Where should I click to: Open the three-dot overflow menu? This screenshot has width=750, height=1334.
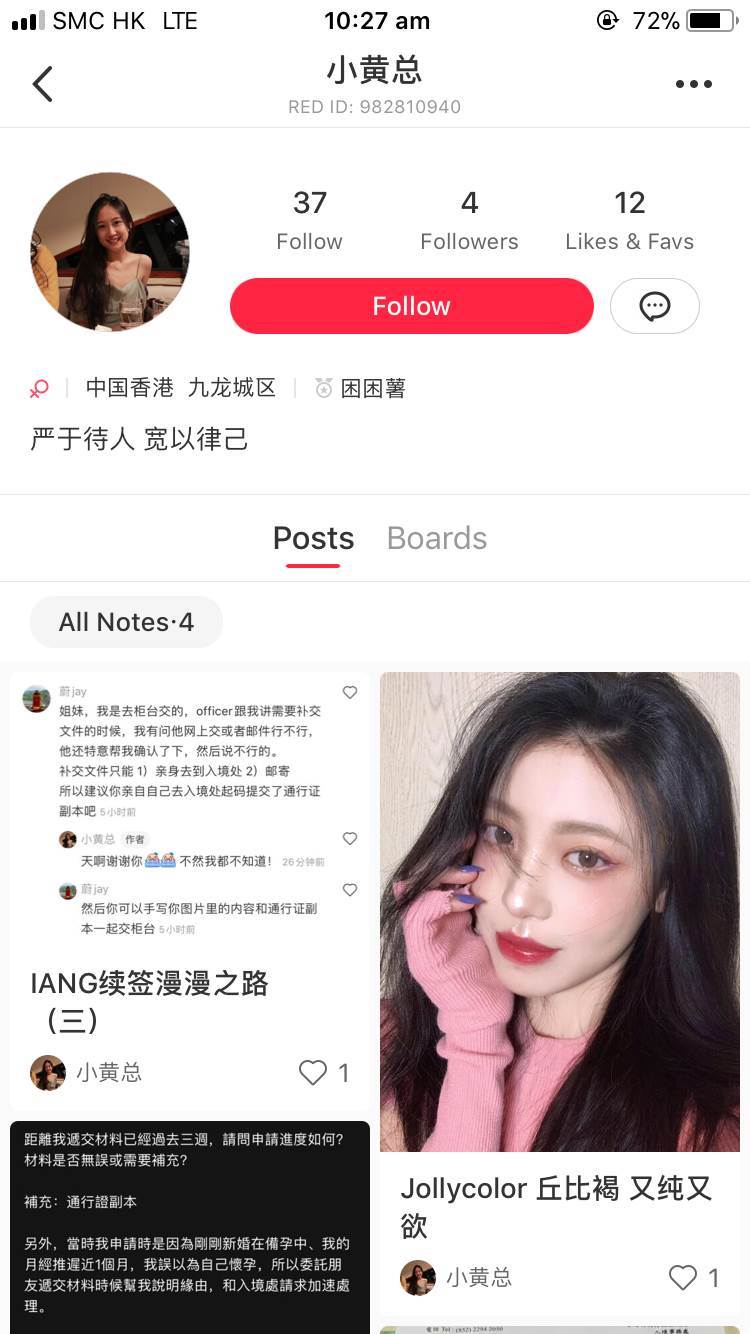pos(693,84)
